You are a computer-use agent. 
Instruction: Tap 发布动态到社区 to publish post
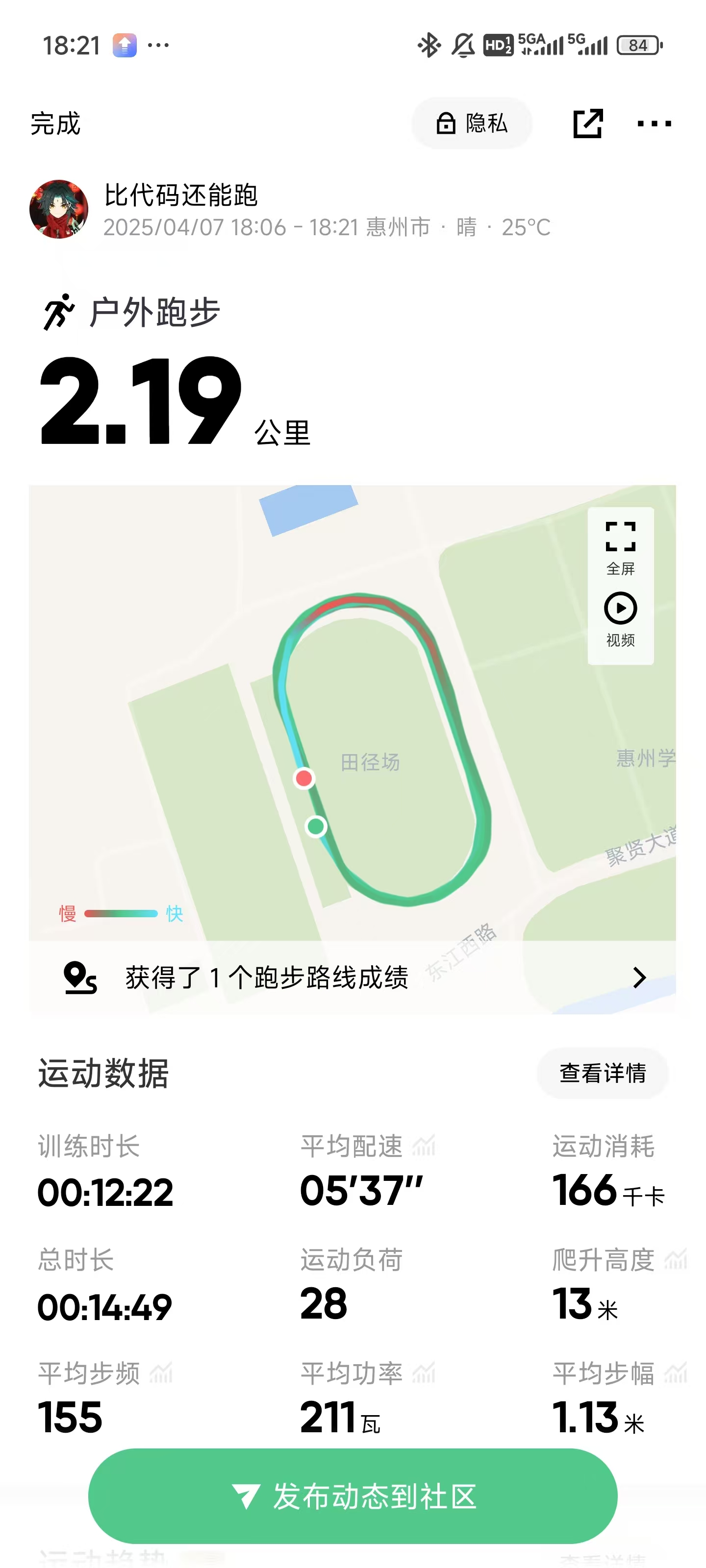point(353,1496)
